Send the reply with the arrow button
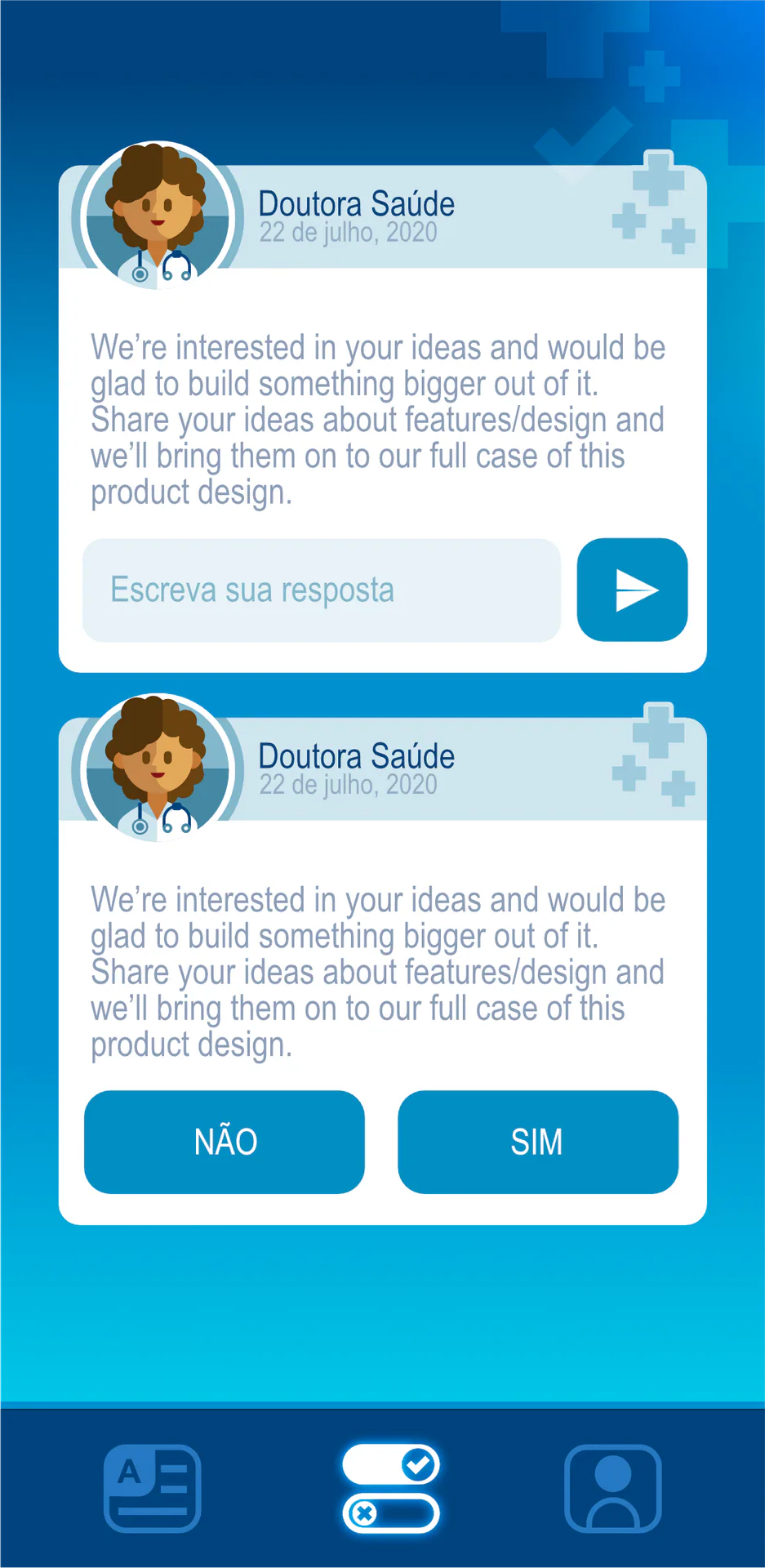This screenshot has width=765, height=1568. coord(632,590)
